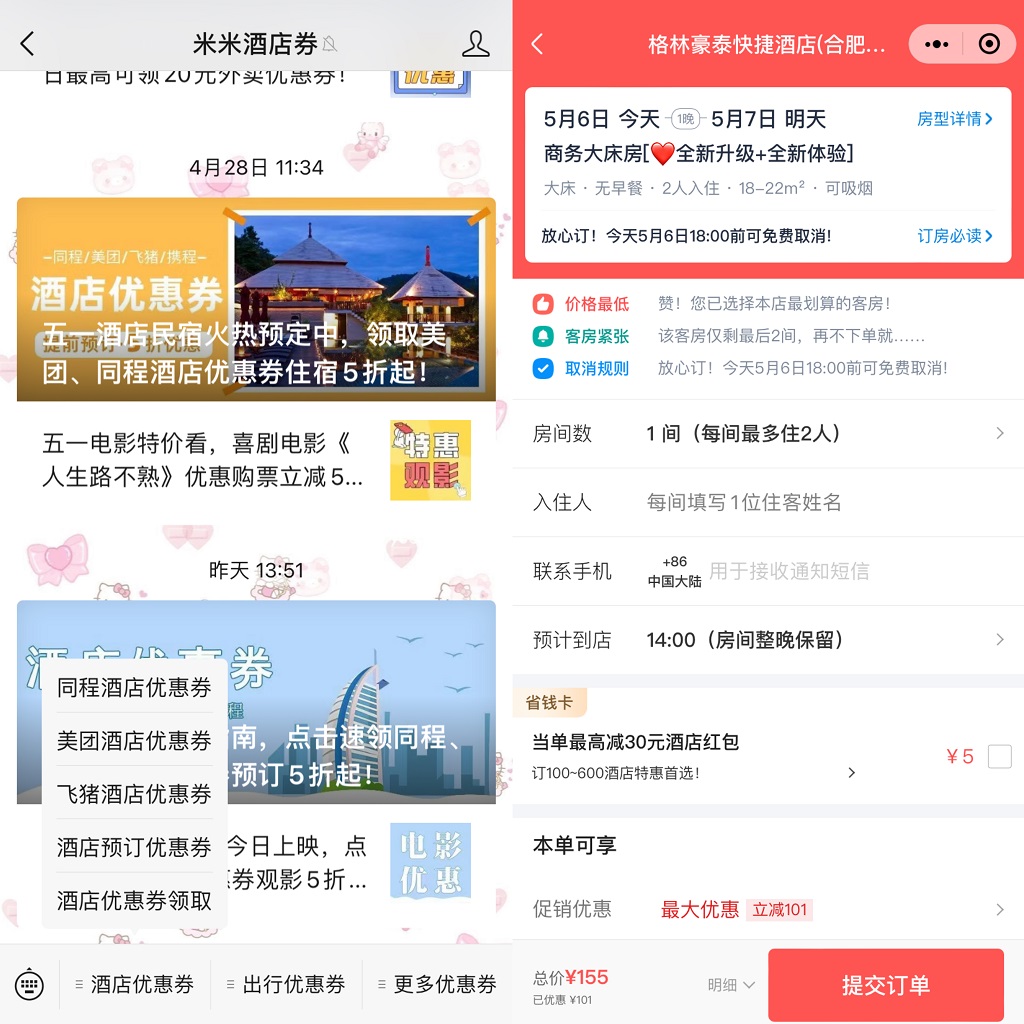
Task: Tick the ¥5 省钱卡 checkbox
Action: 999,757
